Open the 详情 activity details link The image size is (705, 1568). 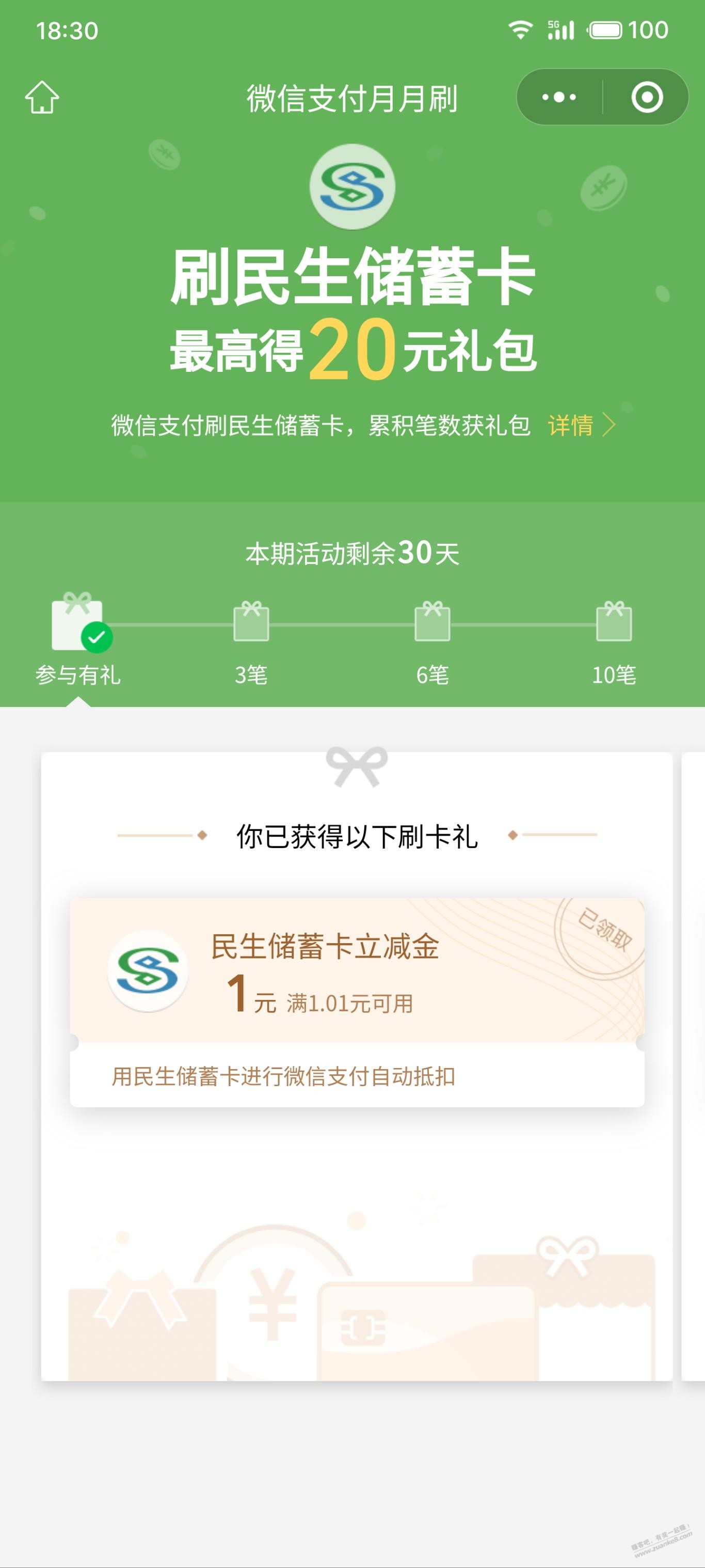[x=581, y=426]
